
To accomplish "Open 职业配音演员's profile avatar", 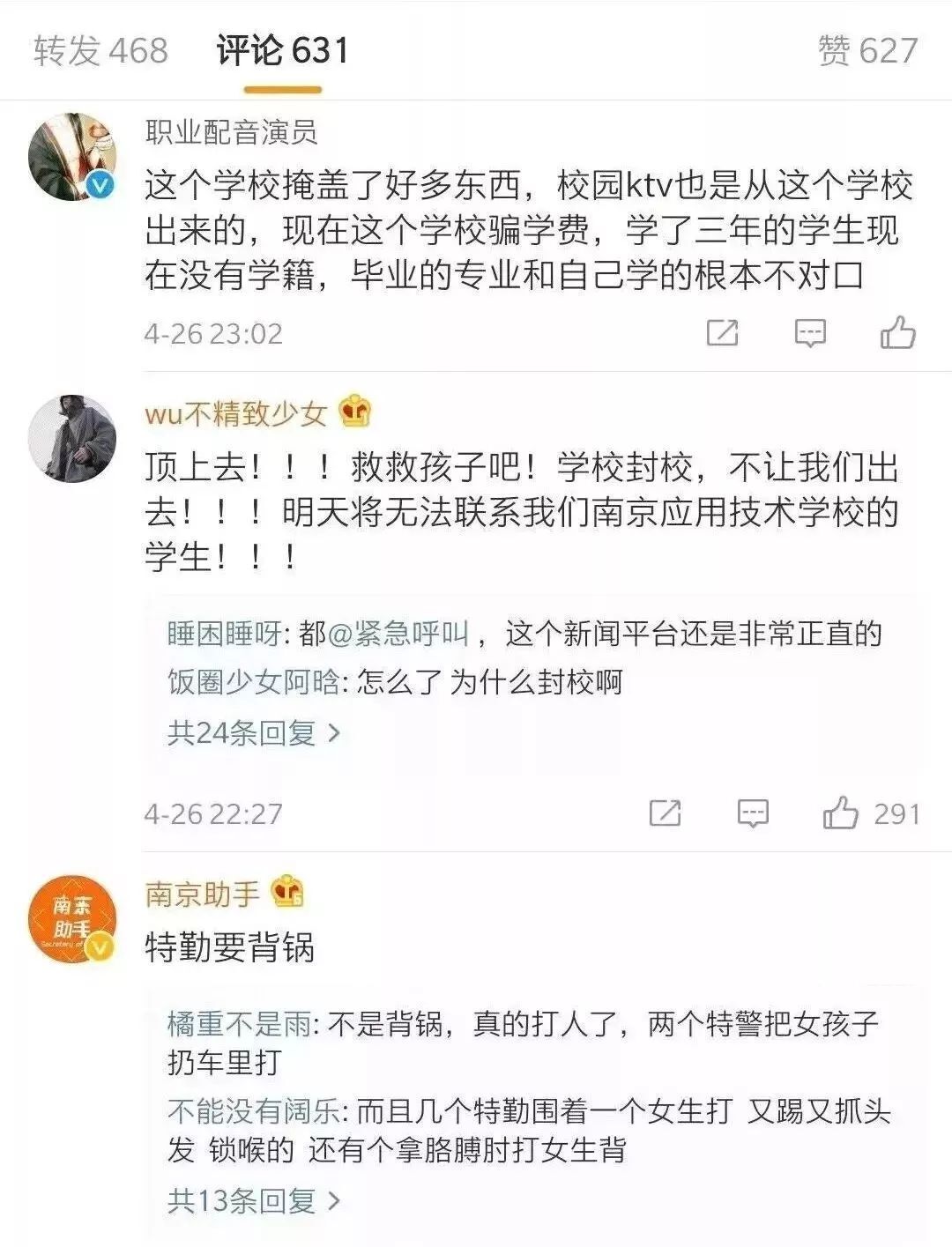I will click(x=73, y=156).
